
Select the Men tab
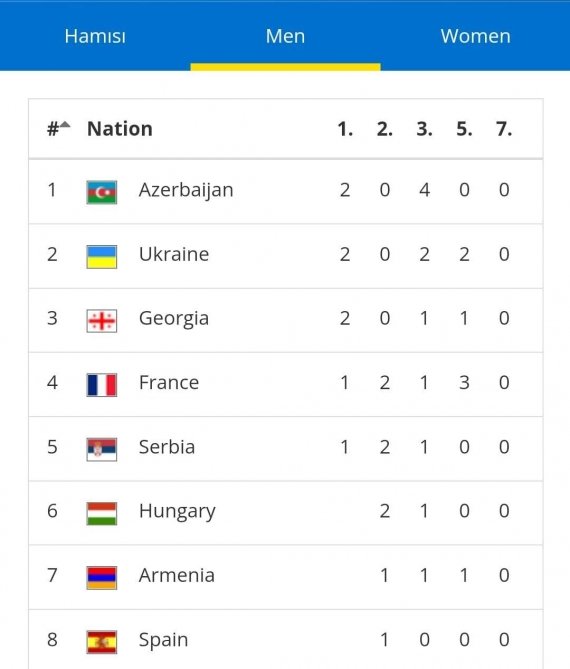(285, 36)
